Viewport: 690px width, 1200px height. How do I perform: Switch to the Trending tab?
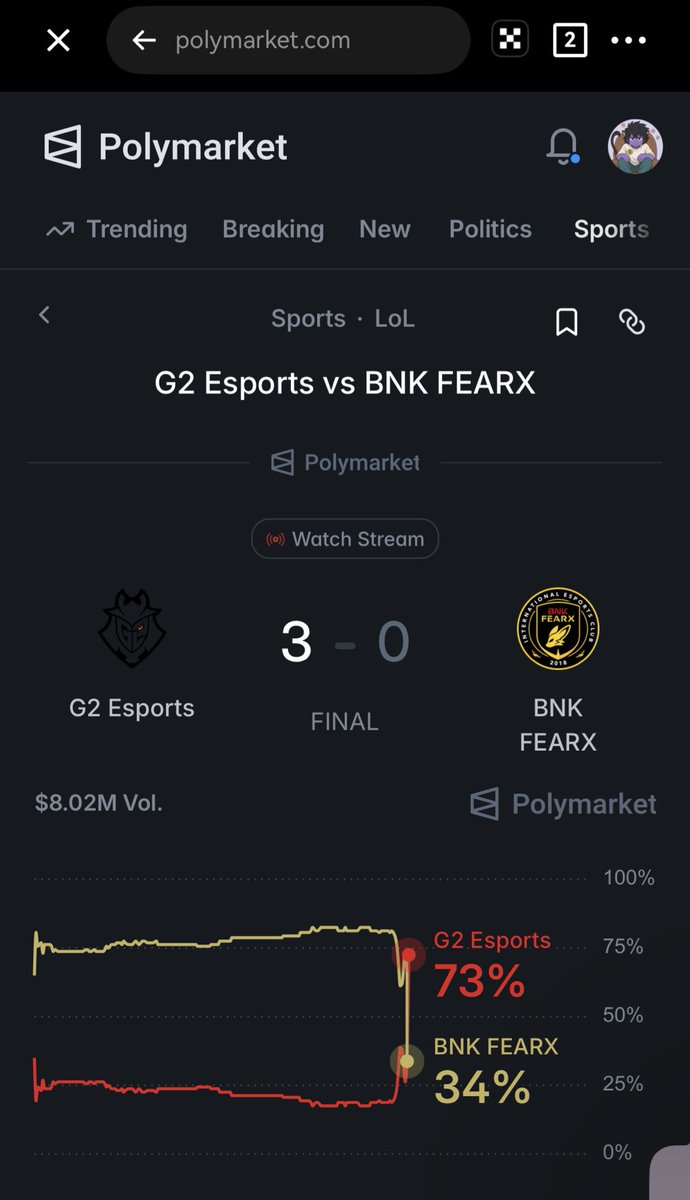117,229
